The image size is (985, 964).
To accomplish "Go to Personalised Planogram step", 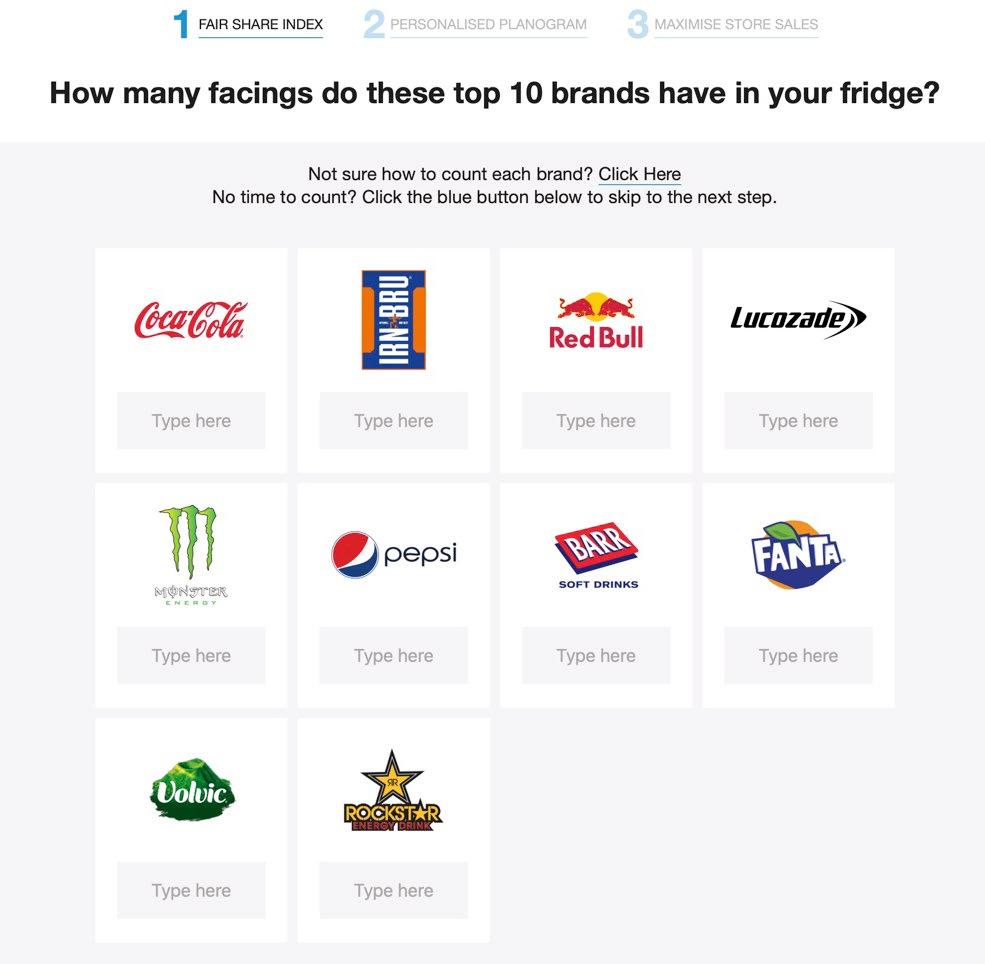I will [x=488, y=24].
